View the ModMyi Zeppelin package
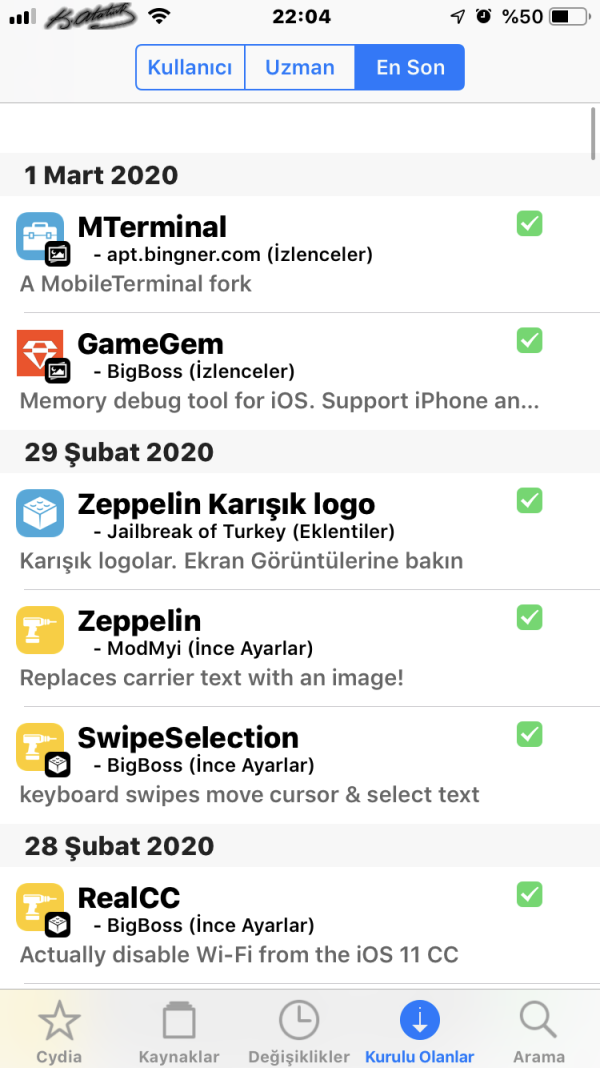 coord(280,648)
